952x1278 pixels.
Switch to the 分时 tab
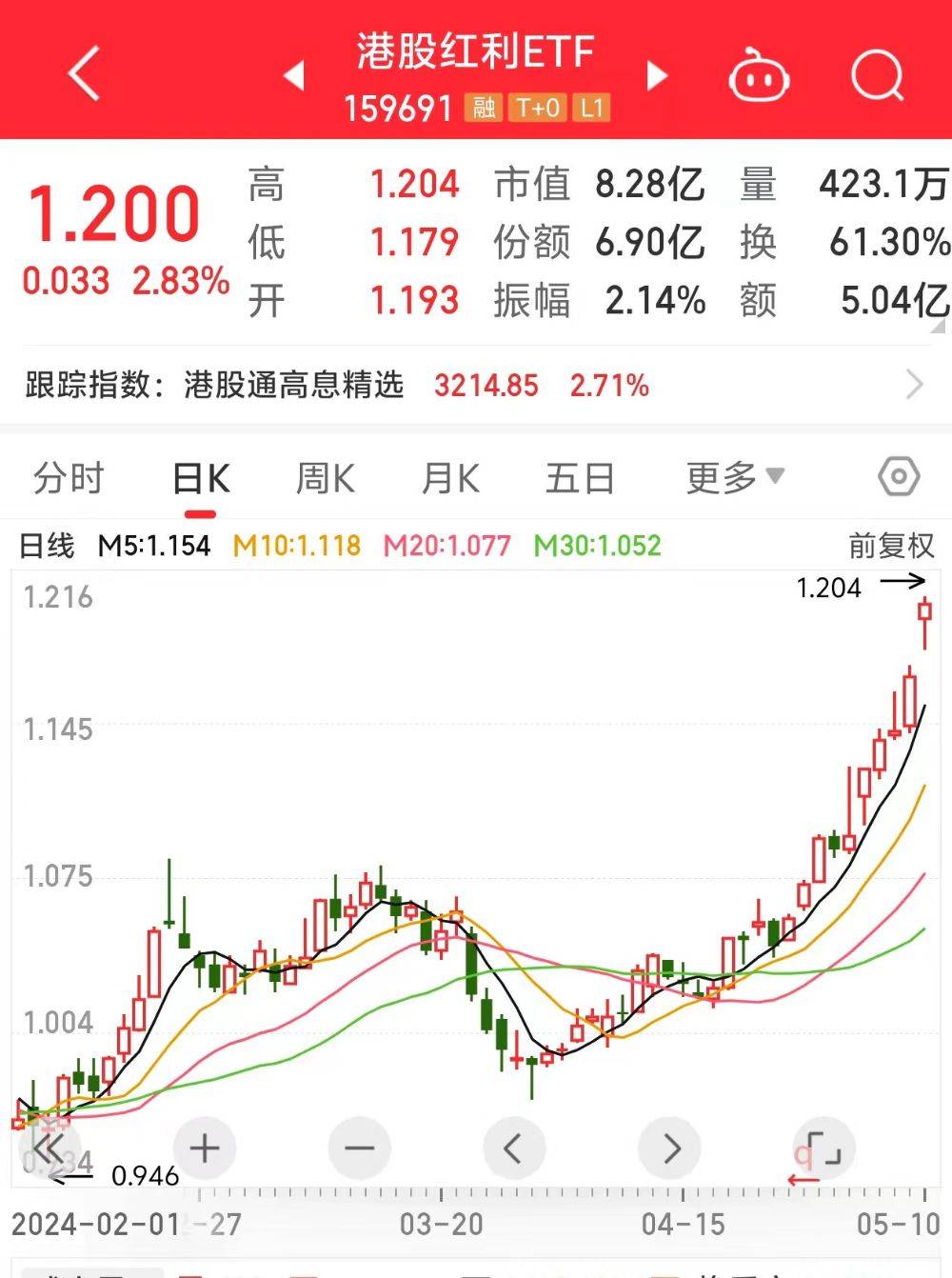[67, 476]
